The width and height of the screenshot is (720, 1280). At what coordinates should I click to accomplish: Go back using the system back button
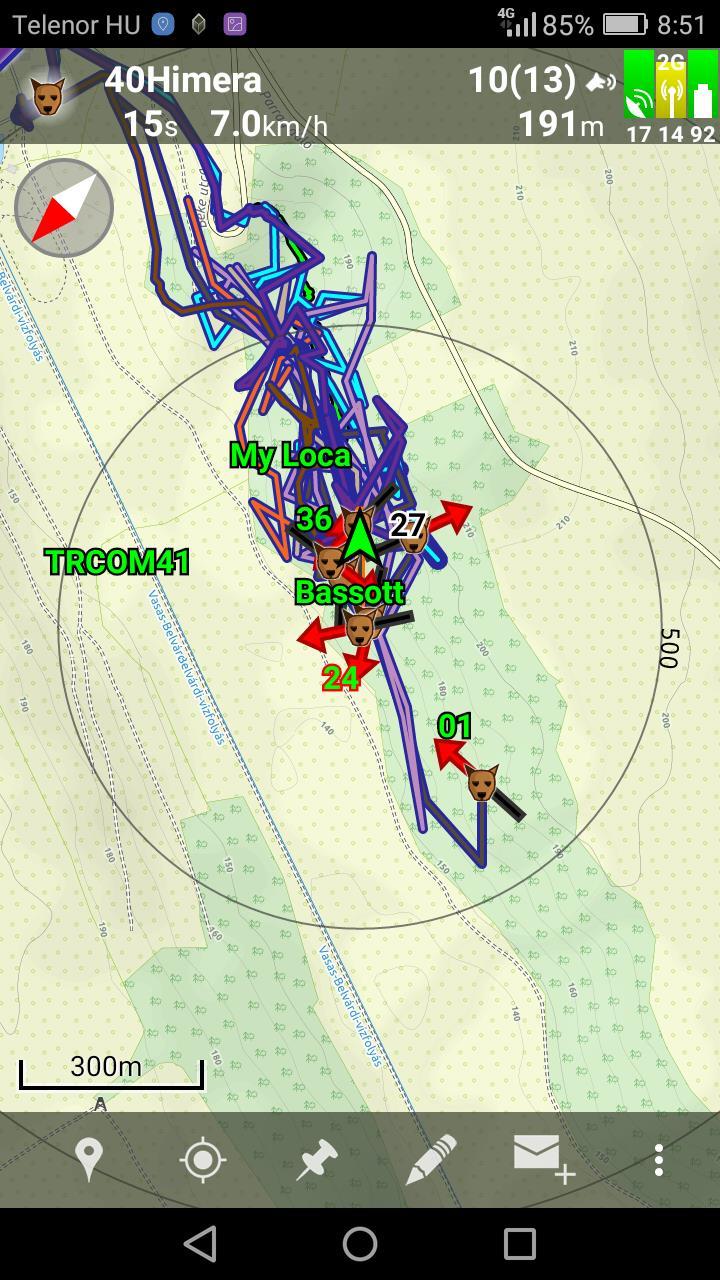(201, 1244)
